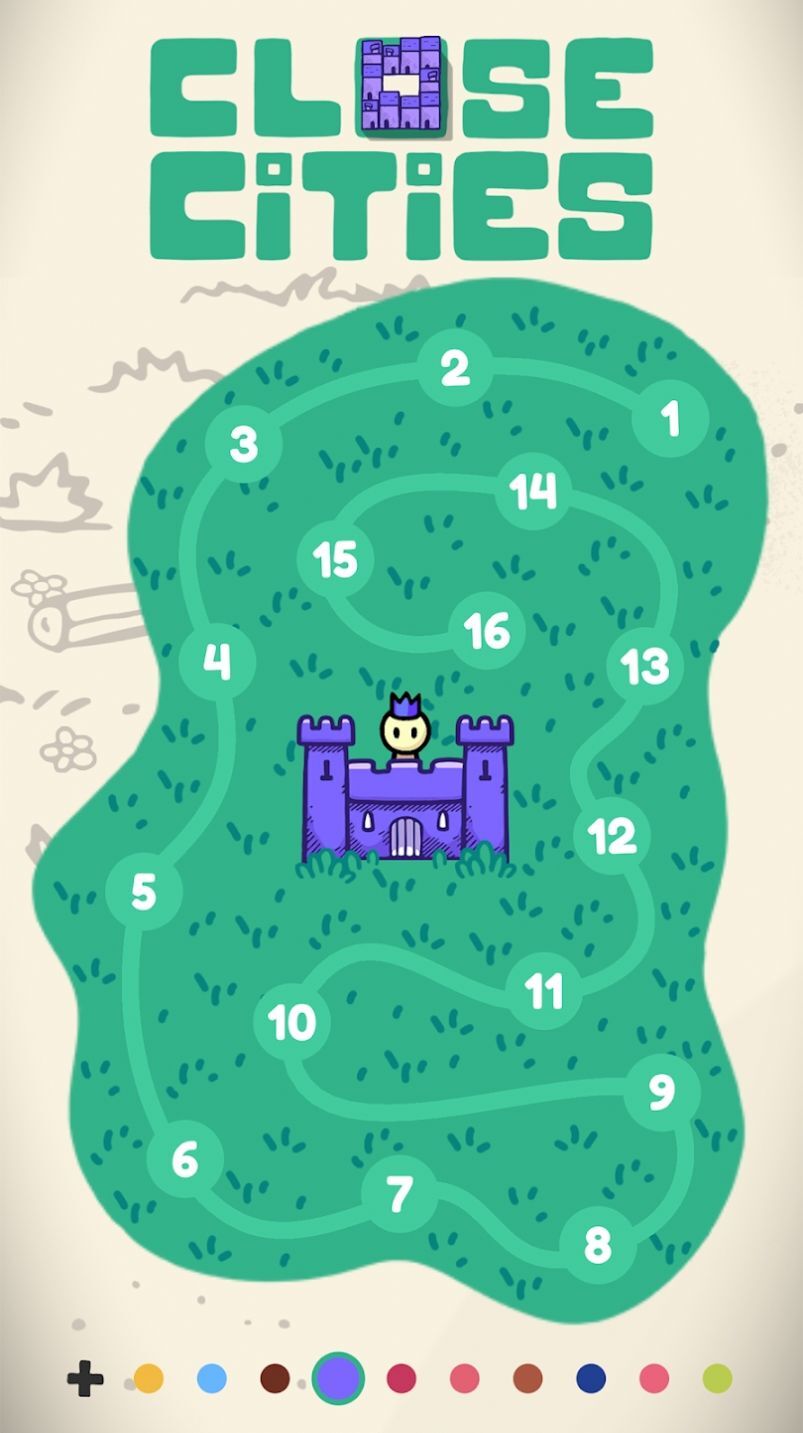Apply the lime green color
The image size is (803, 1433).
(x=717, y=1379)
